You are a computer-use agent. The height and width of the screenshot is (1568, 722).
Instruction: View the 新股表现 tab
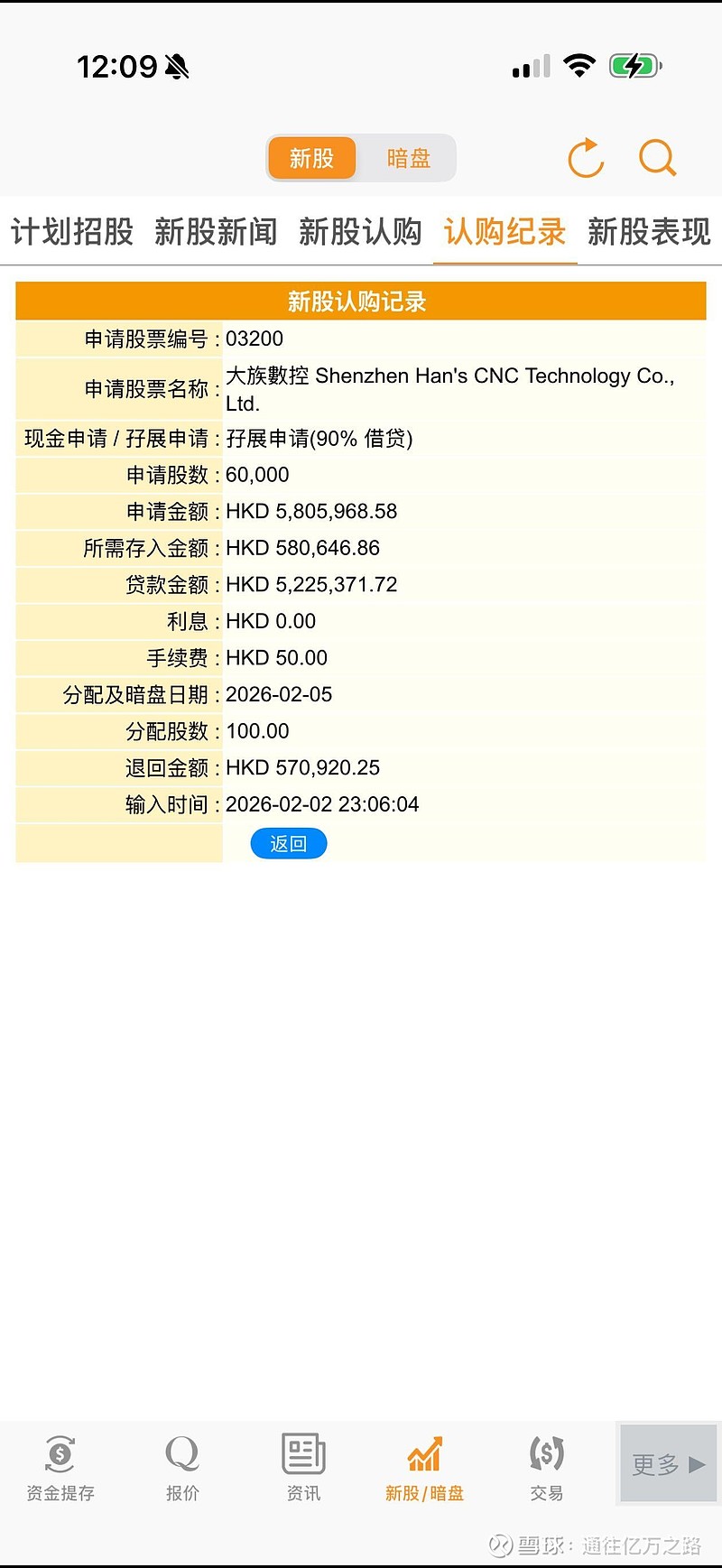point(649,233)
